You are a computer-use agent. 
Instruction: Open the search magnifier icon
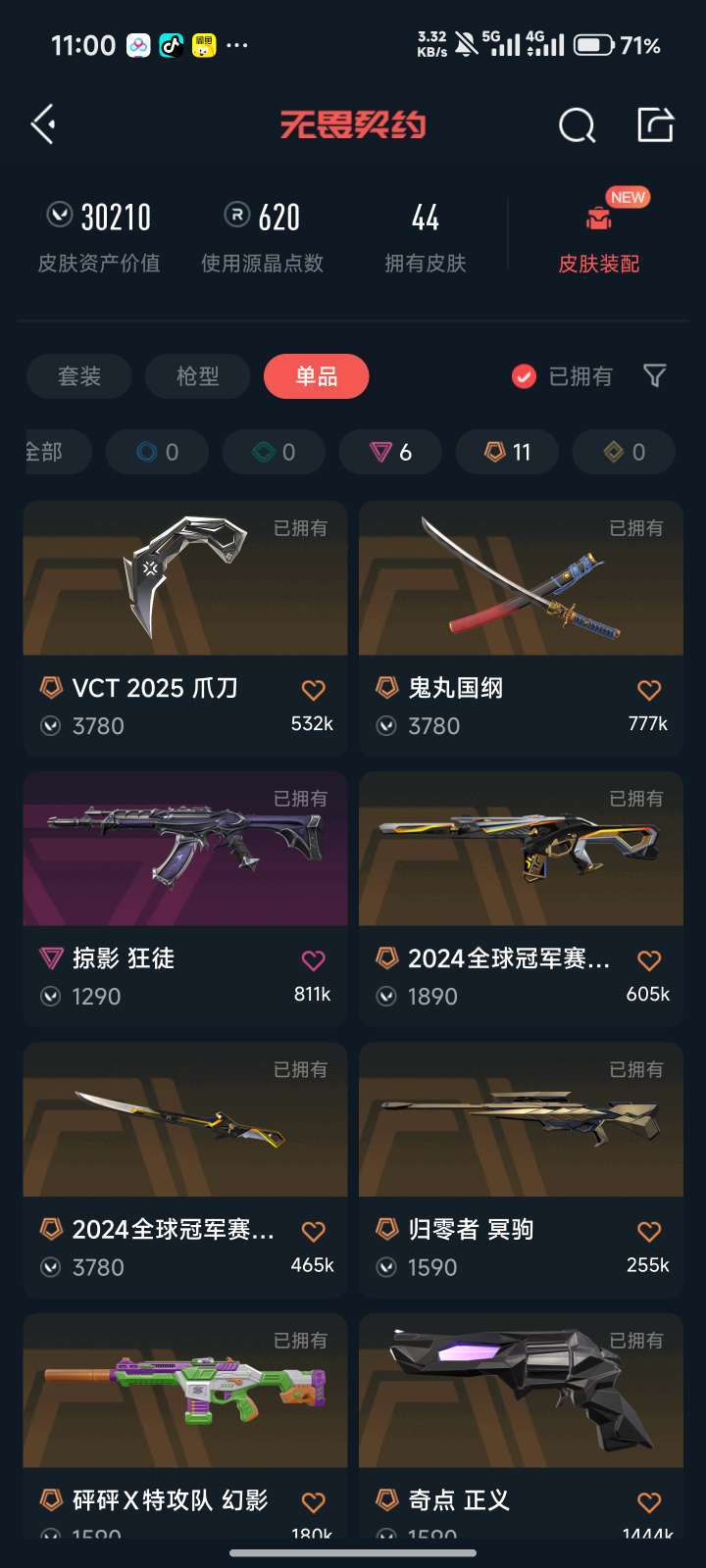(577, 125)
